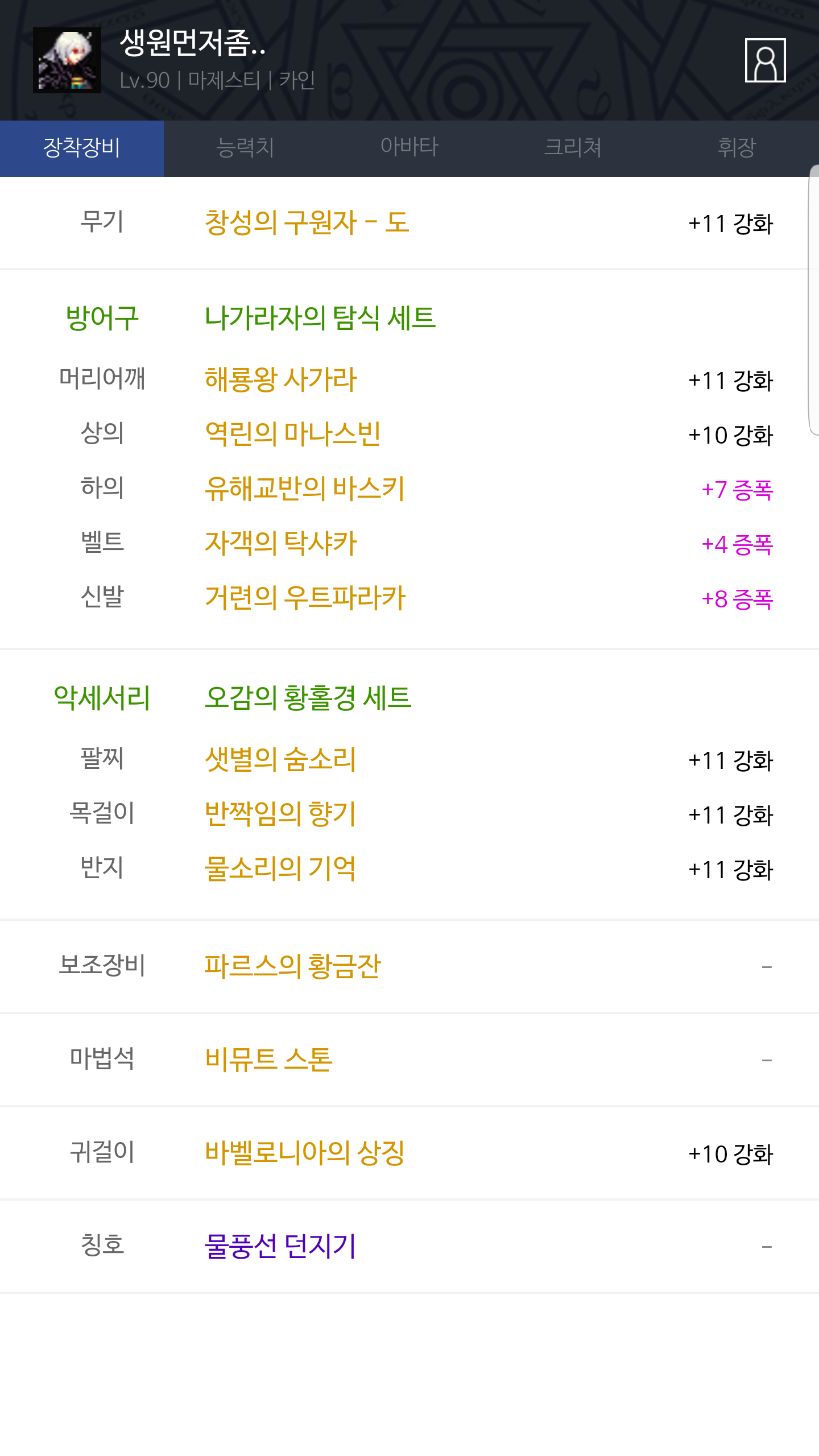Open 유해교반의 바스키 item
The width and height of the screenshot is (819, 1456).
coord(305,489)
